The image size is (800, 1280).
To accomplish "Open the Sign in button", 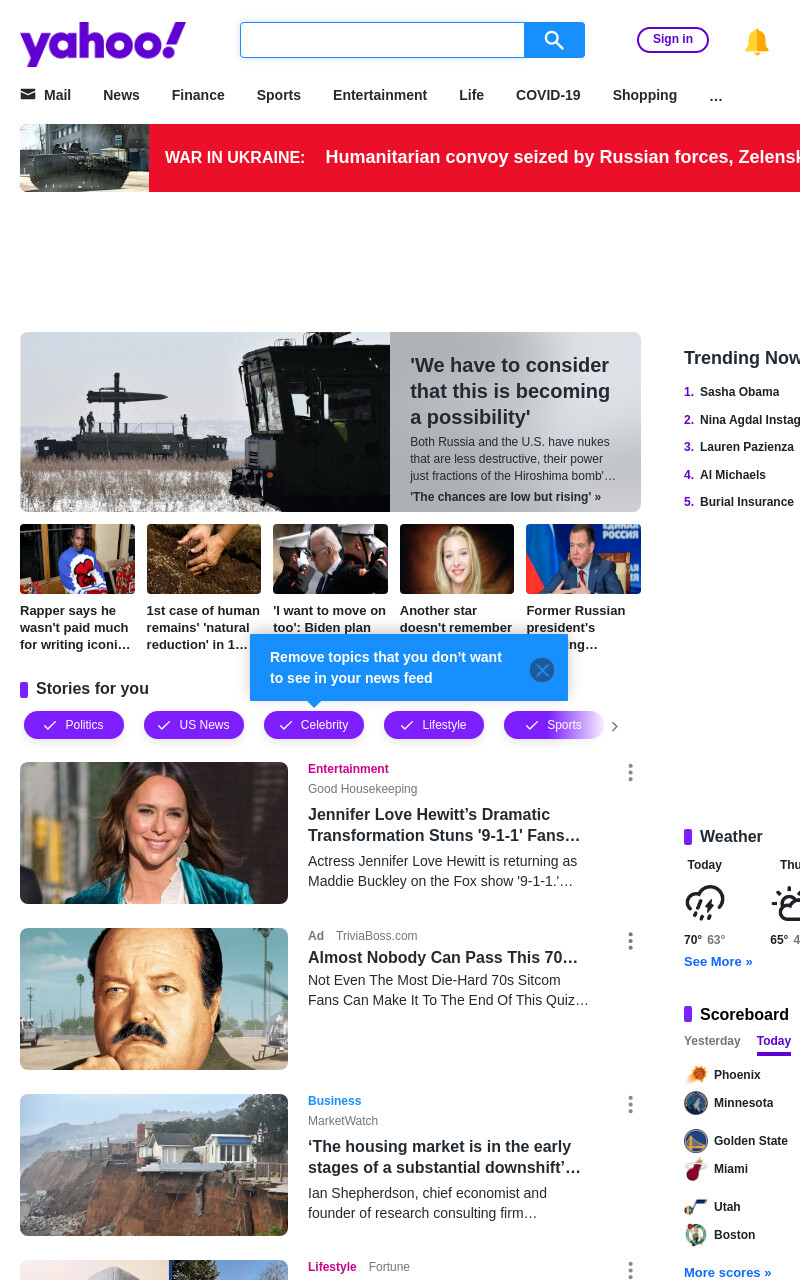I will 673,40.
